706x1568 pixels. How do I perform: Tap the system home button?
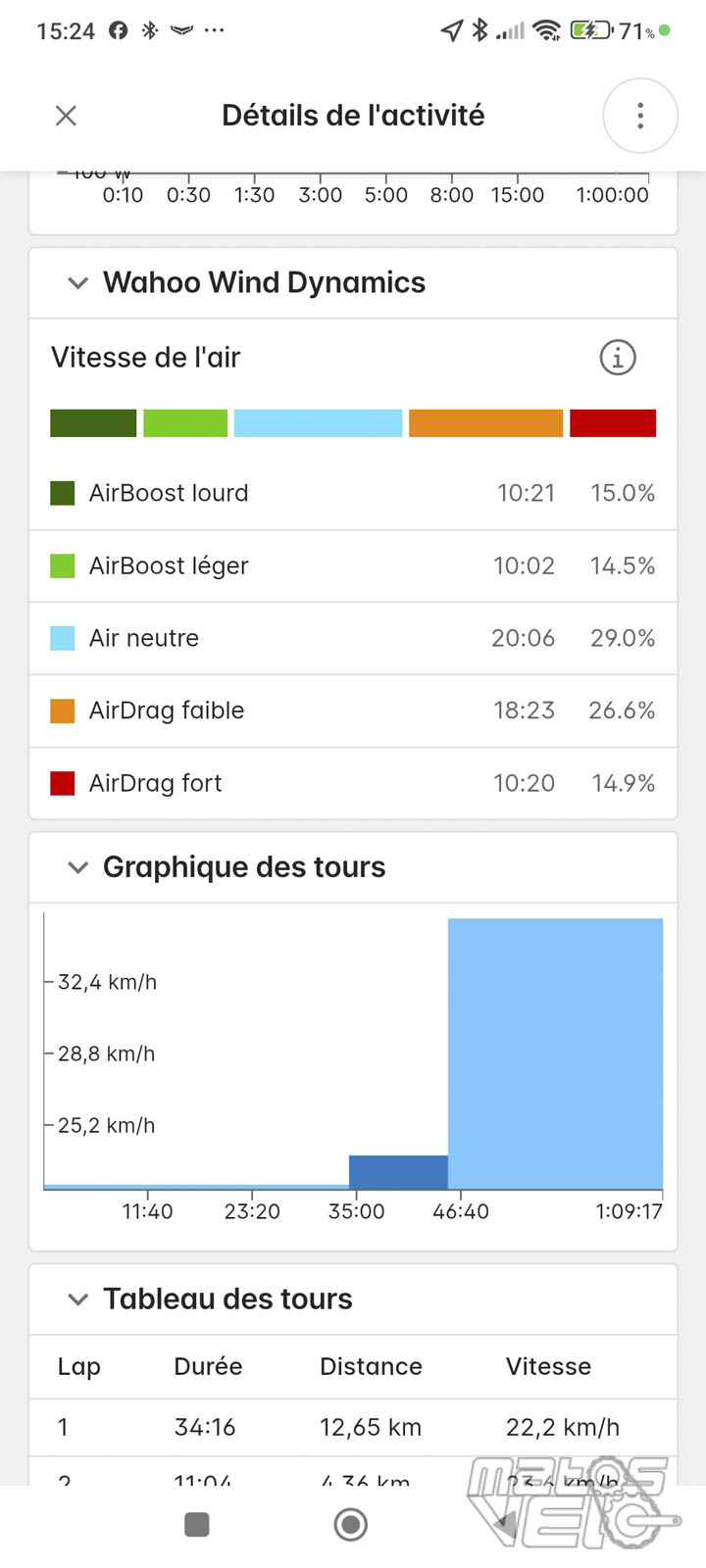tap(351, 1525)
